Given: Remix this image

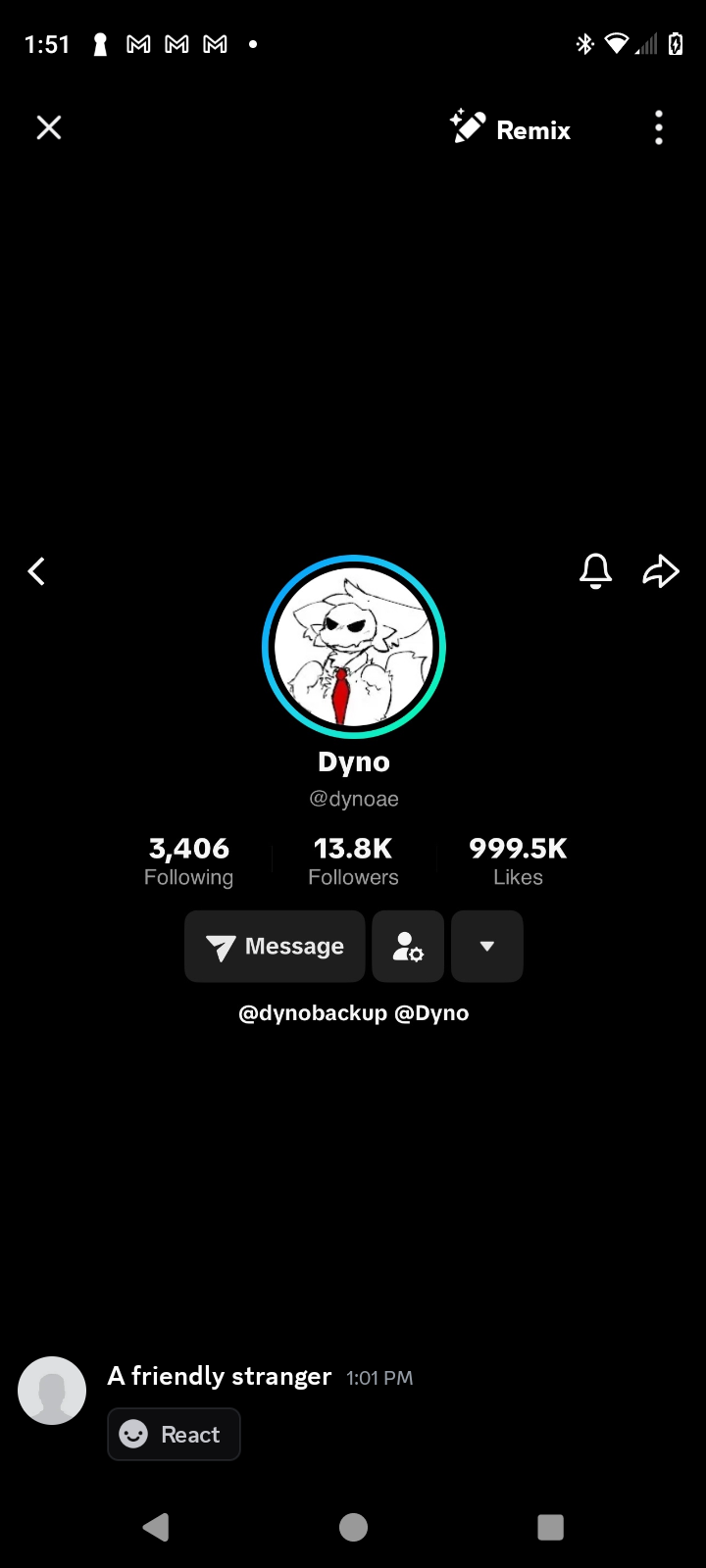Looking at the screenshot, I should tap(511, 128).
